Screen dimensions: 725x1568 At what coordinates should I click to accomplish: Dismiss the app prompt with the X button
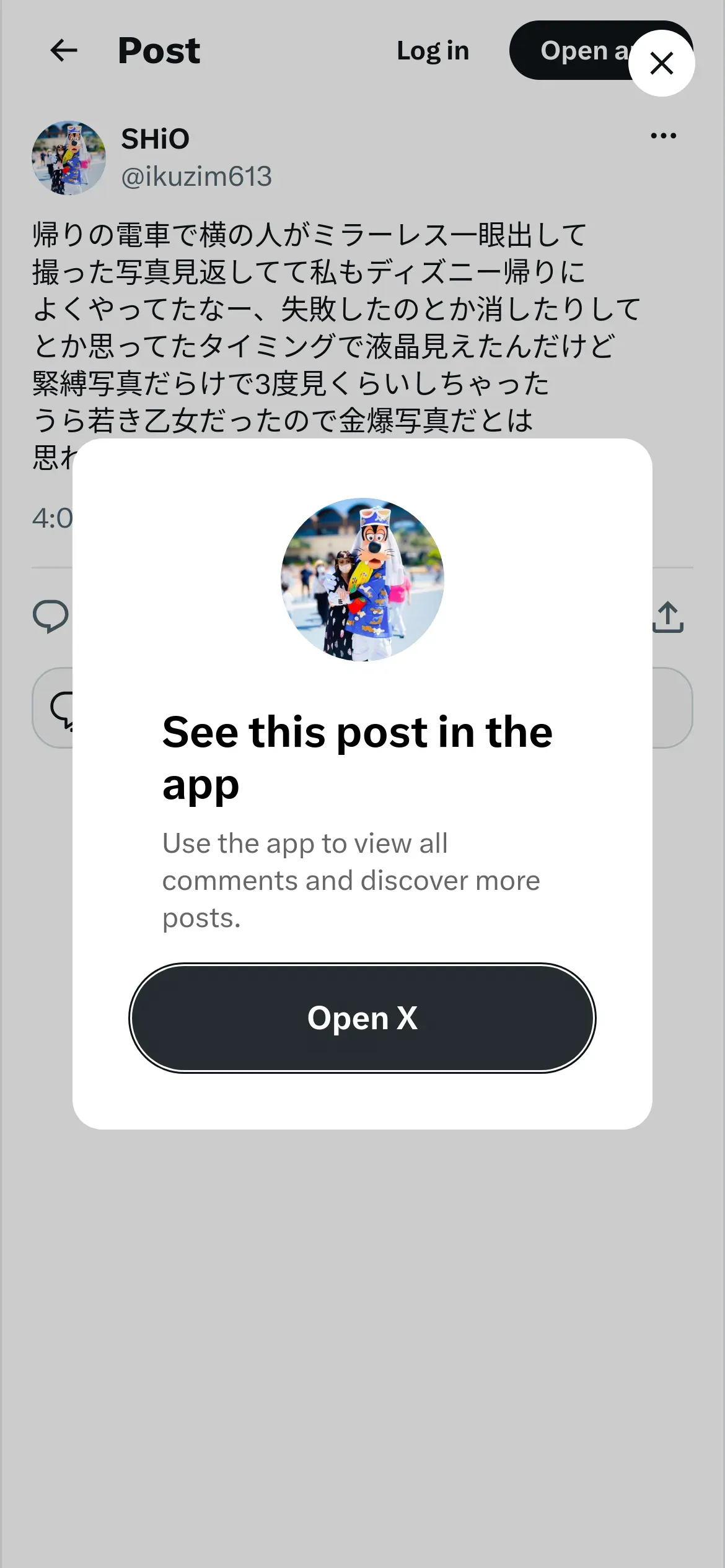[661, 63]
